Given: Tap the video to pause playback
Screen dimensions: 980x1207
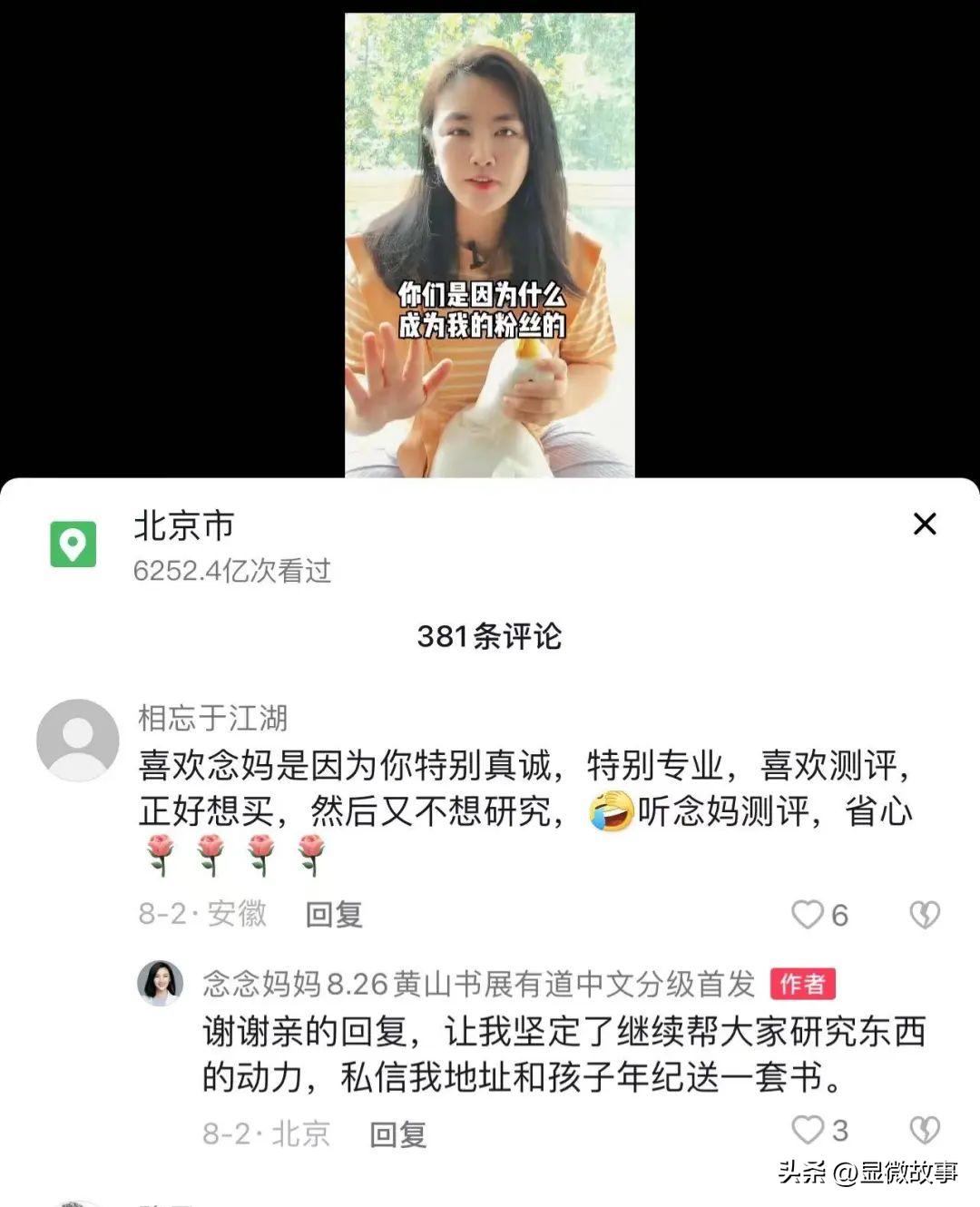Looking at the screenshot, I should tap(489, 182).
